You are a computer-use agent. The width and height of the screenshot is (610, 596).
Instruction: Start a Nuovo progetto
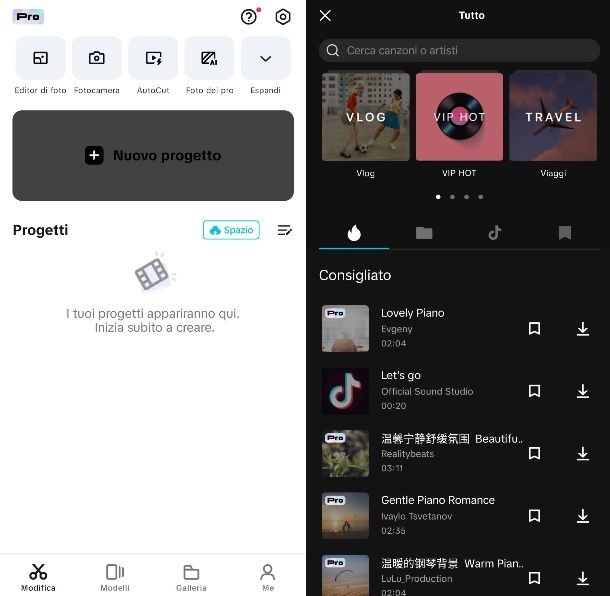tap(153, 156)
